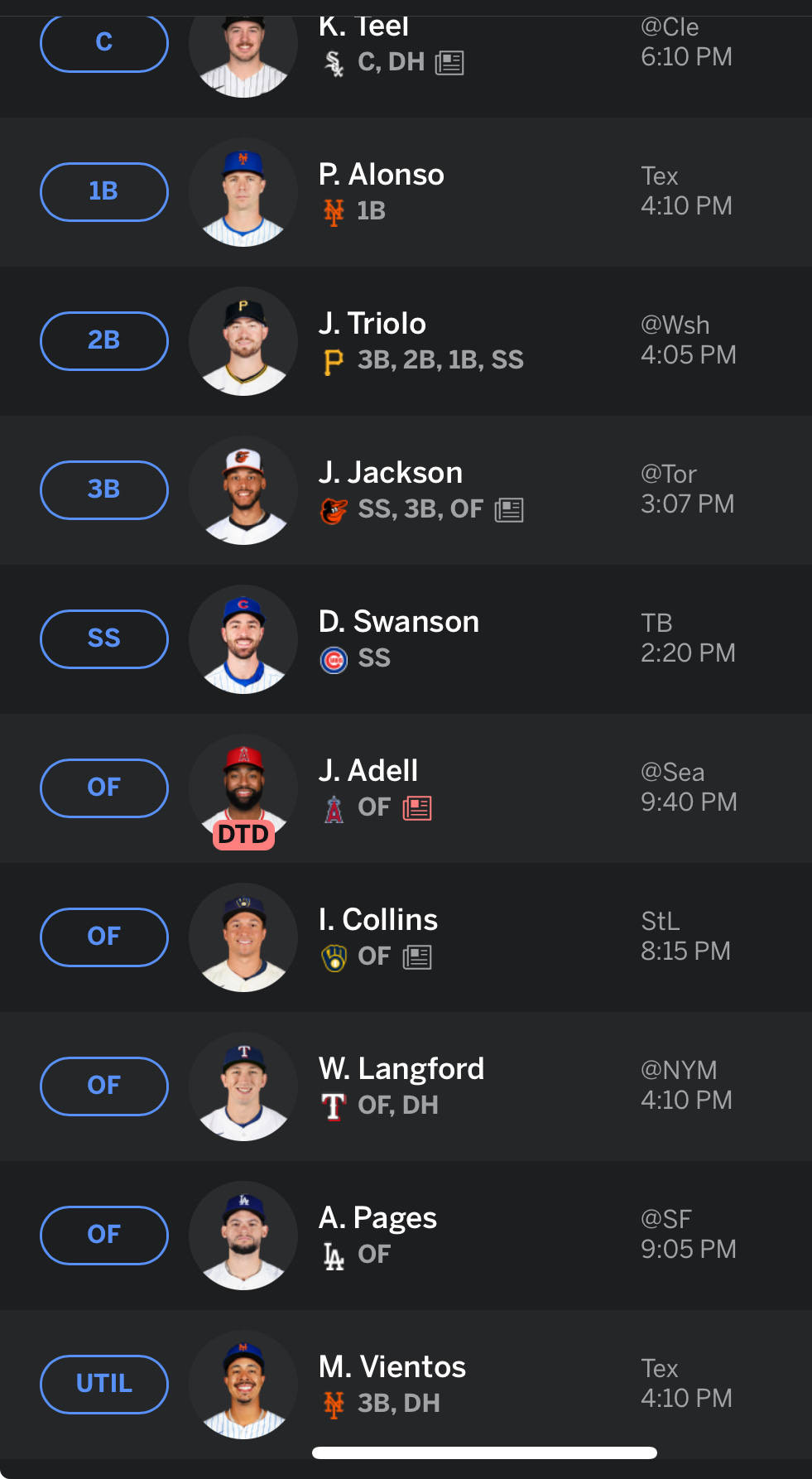Screen dimensions: 812x1479
Task: Open W. Langford's player details
Action: [401, 1069]
